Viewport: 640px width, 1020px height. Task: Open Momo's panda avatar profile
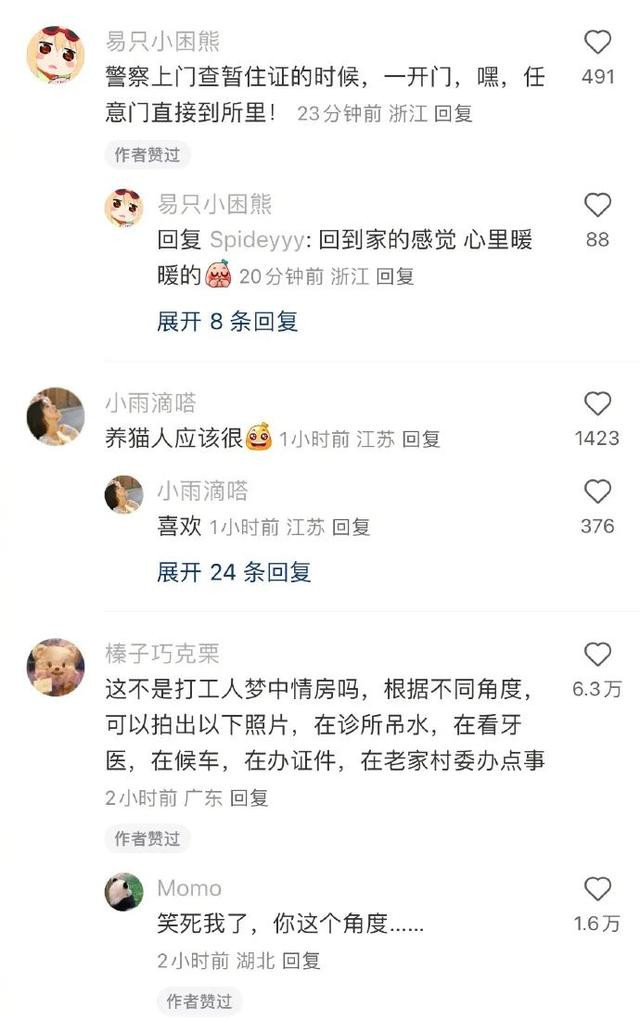(x=124, y=891)
